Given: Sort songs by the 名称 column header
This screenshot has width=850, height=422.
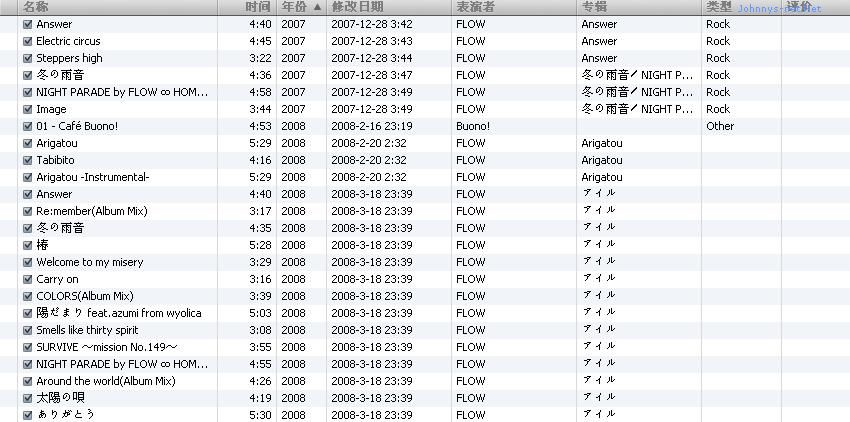Looking at the screenshot, I should click(120, 7).
